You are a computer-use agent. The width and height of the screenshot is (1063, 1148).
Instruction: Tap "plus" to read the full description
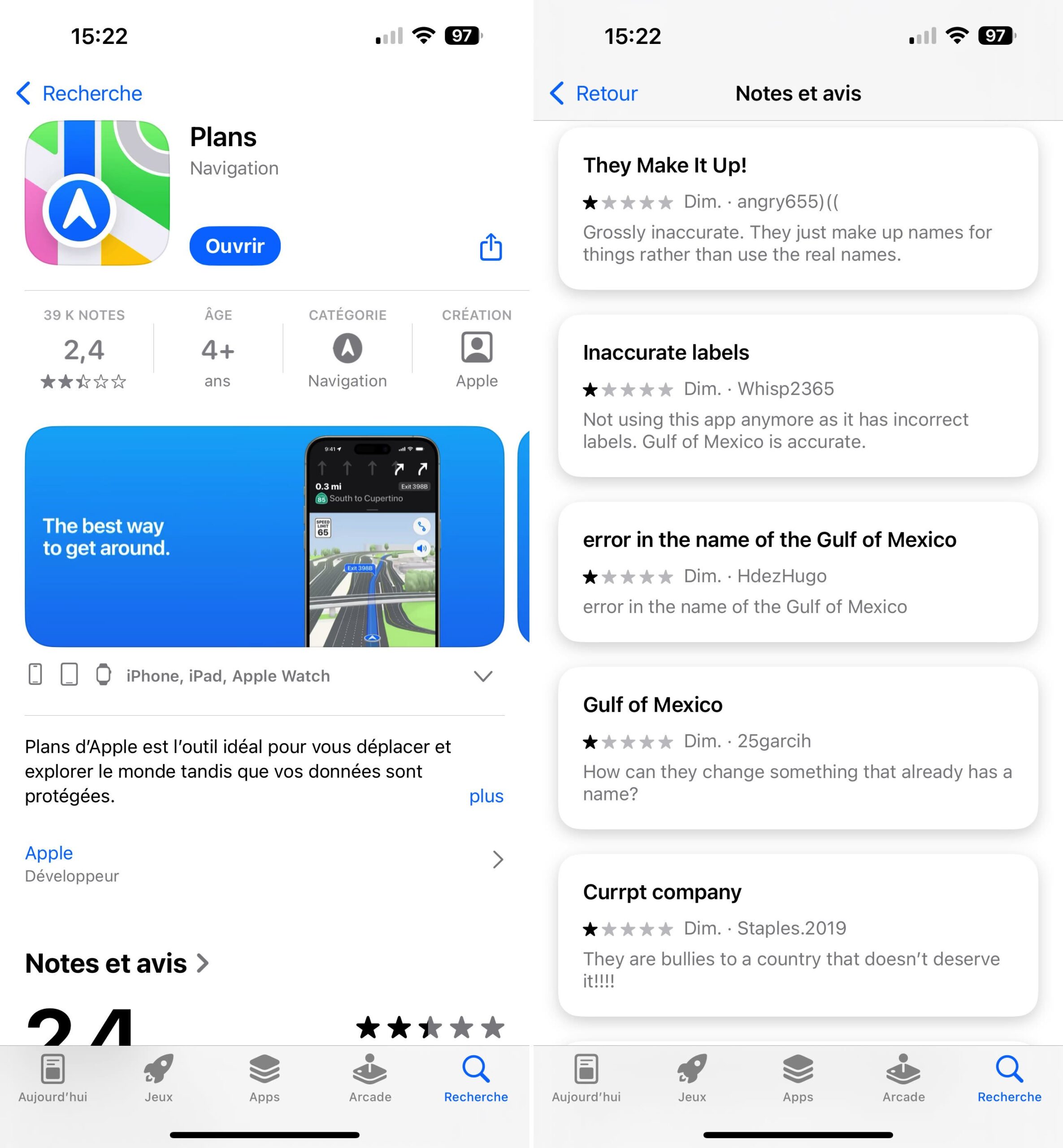coord(486,796)
